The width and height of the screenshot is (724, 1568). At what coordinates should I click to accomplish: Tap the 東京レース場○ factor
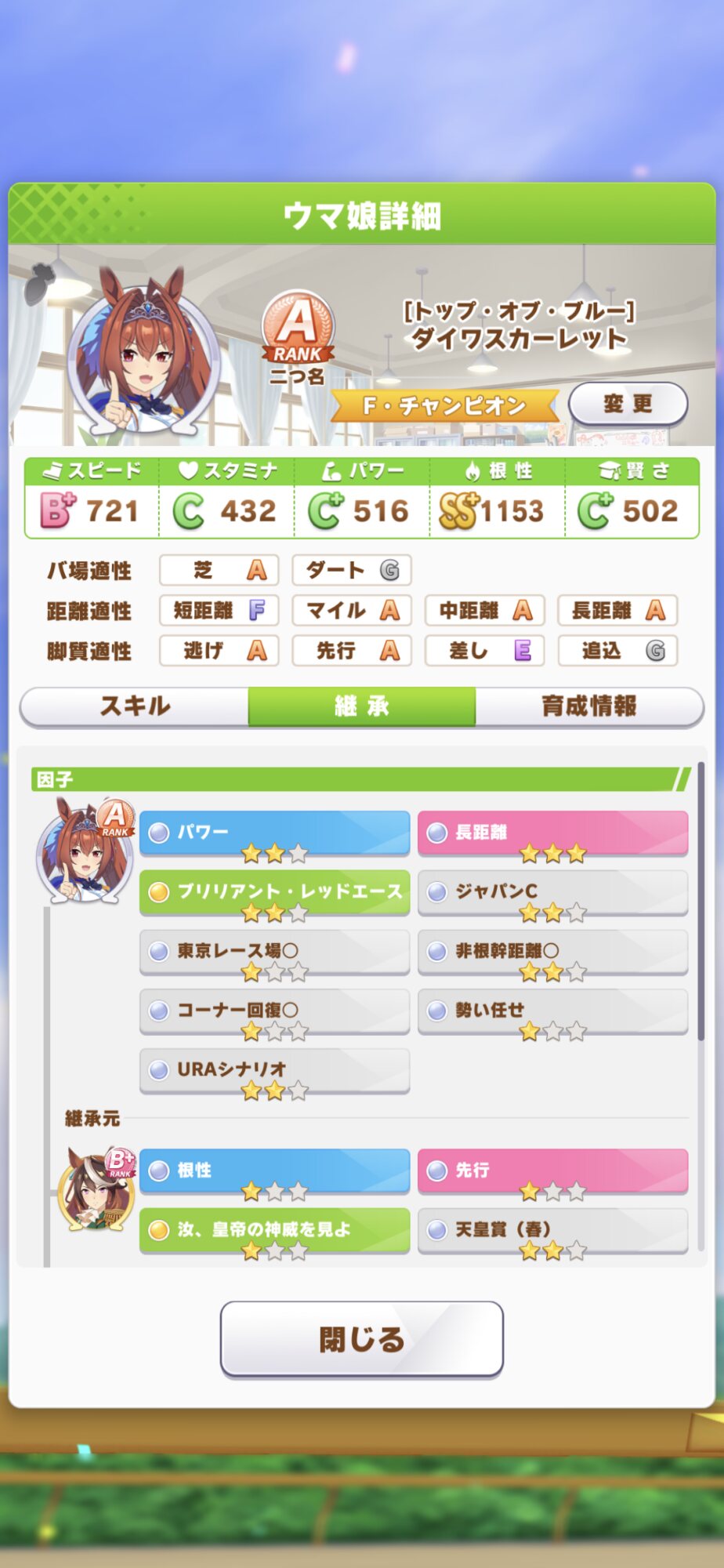click(x=274, y=952)
